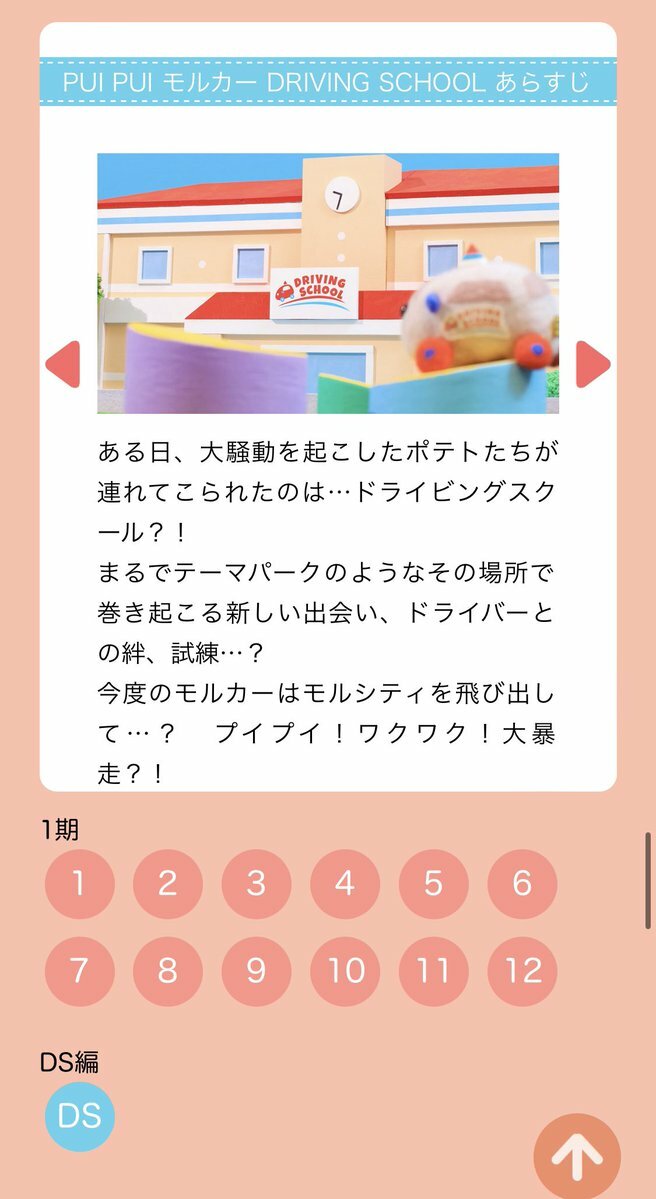Select the blue DS episode button
This screenshot has width=656, height=1199.
point(79,1116)
